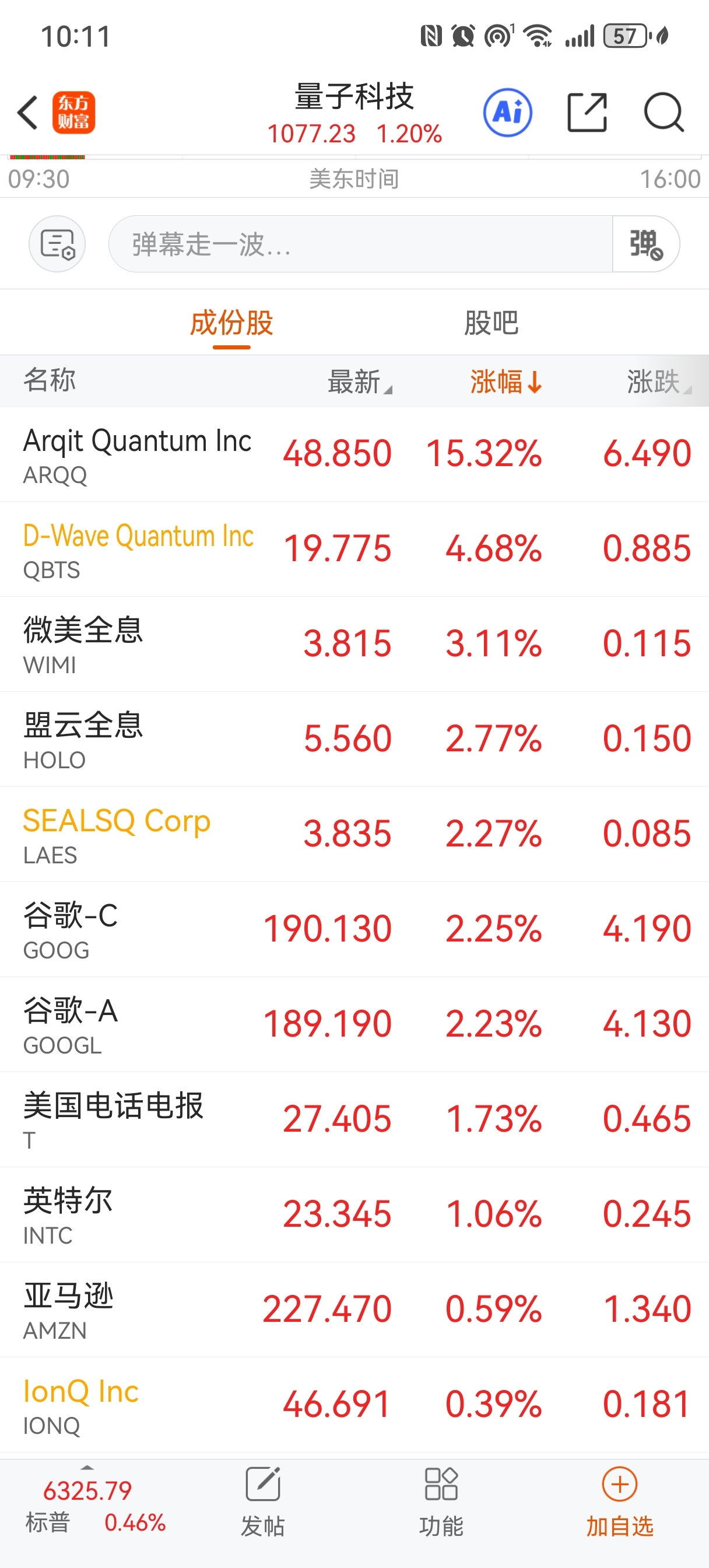Open the IonQ Inc IONQ row
Screen dimensions: 709x1568
point(354,1405)
